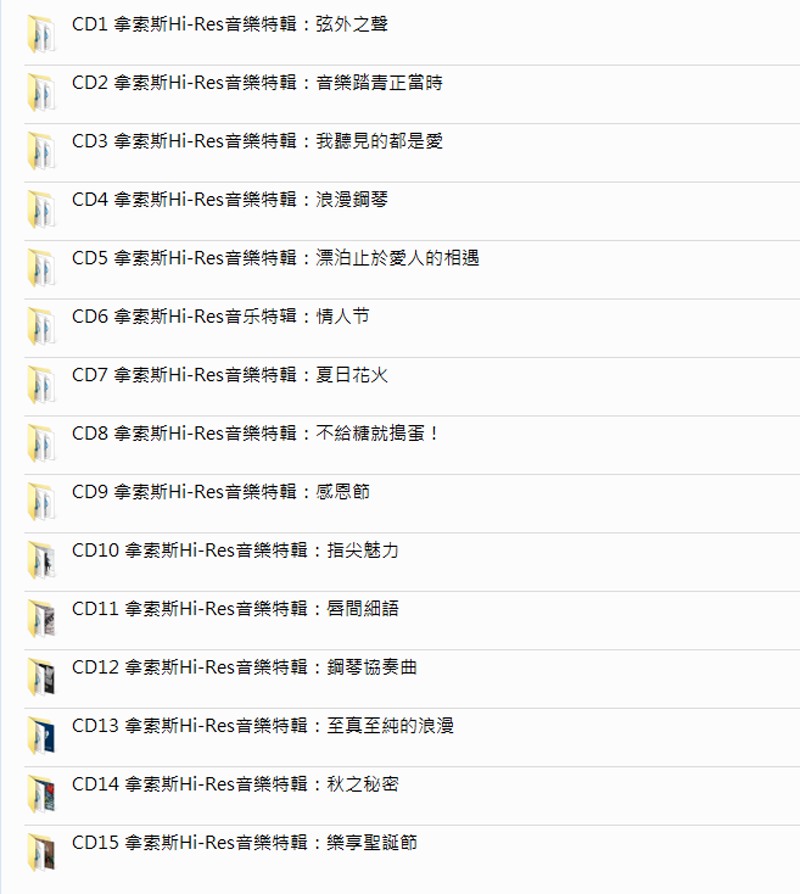Open folder CD12 鋼琴協奏曲
This screenshot has height=894, width=800.
(x=244, y=667)
